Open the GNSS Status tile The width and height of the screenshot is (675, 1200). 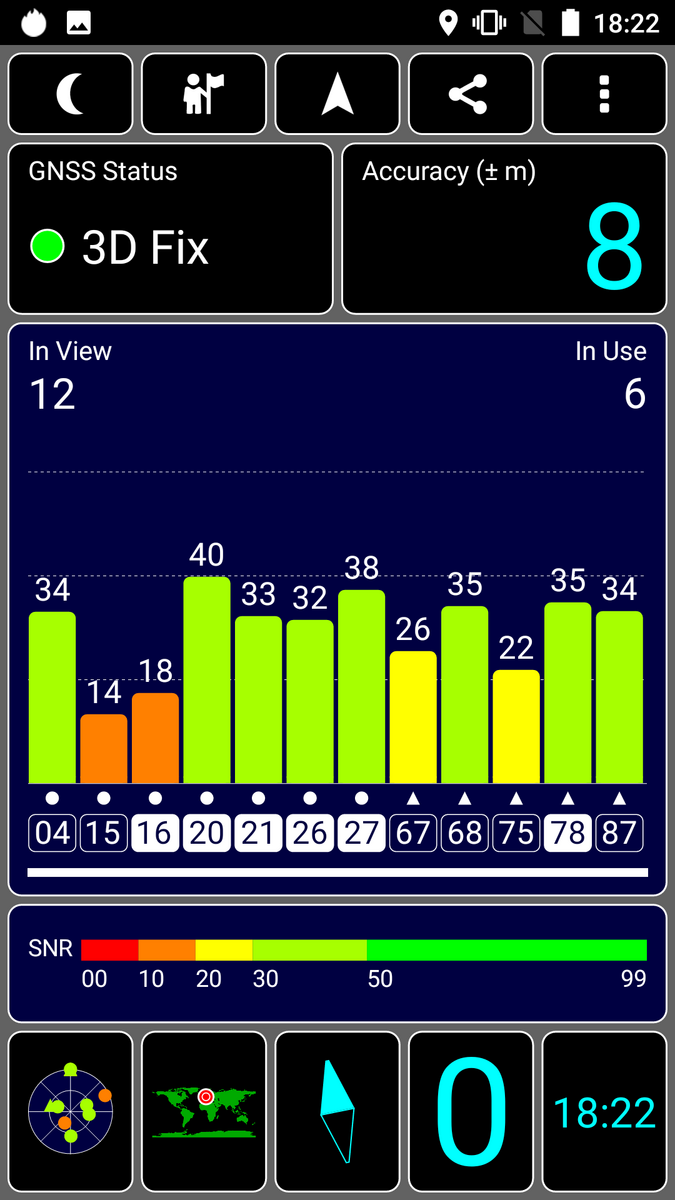(171, 229)
